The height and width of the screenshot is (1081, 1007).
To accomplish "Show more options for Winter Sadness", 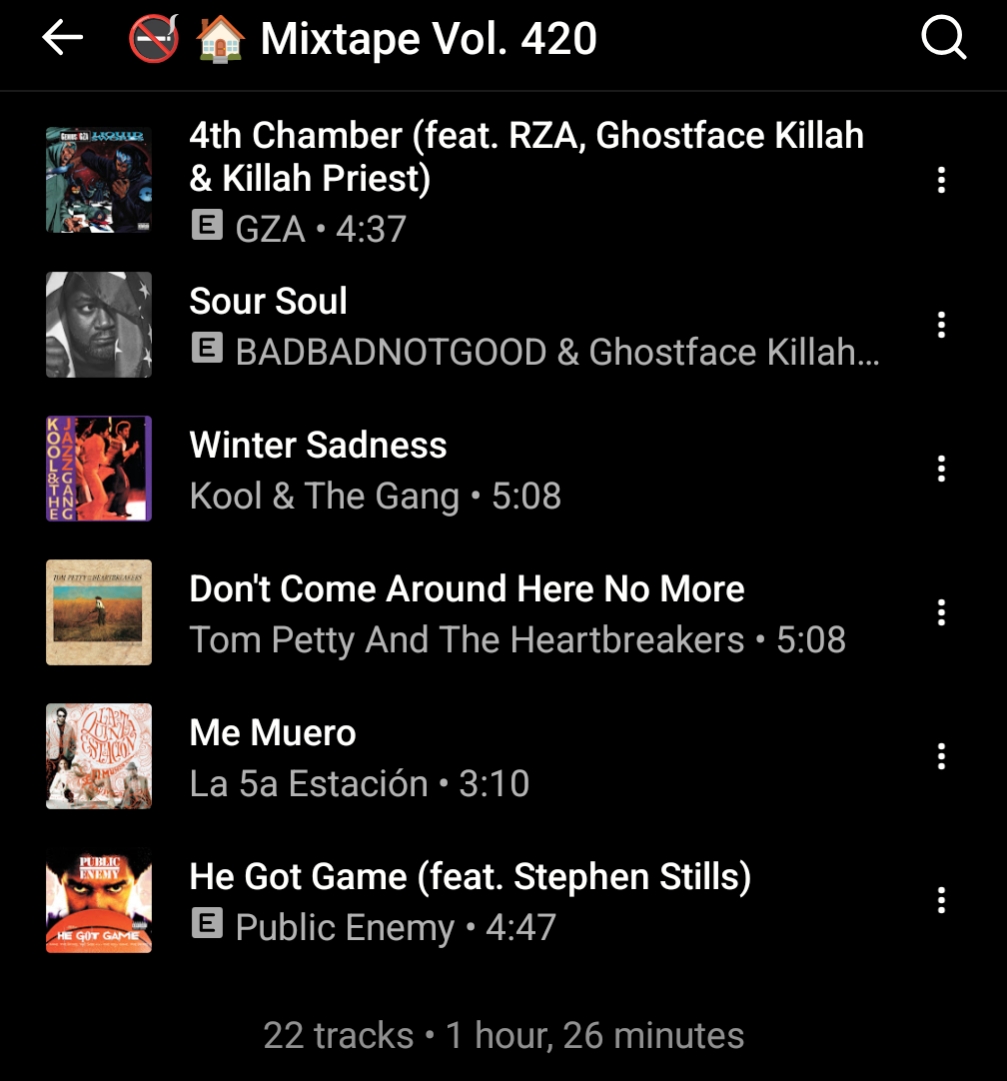I will (941, 469).
